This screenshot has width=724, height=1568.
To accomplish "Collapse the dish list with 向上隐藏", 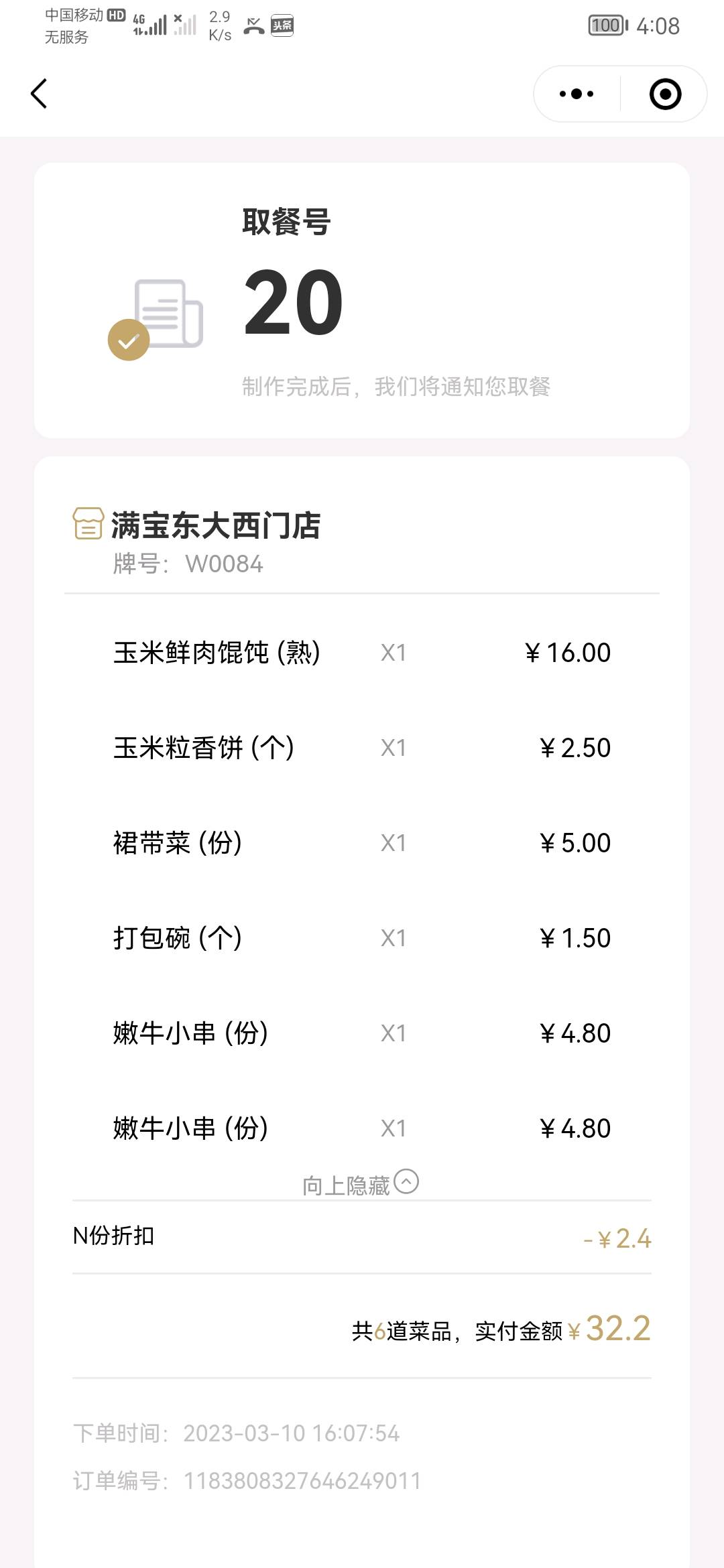I will (x=360, y=1184).
